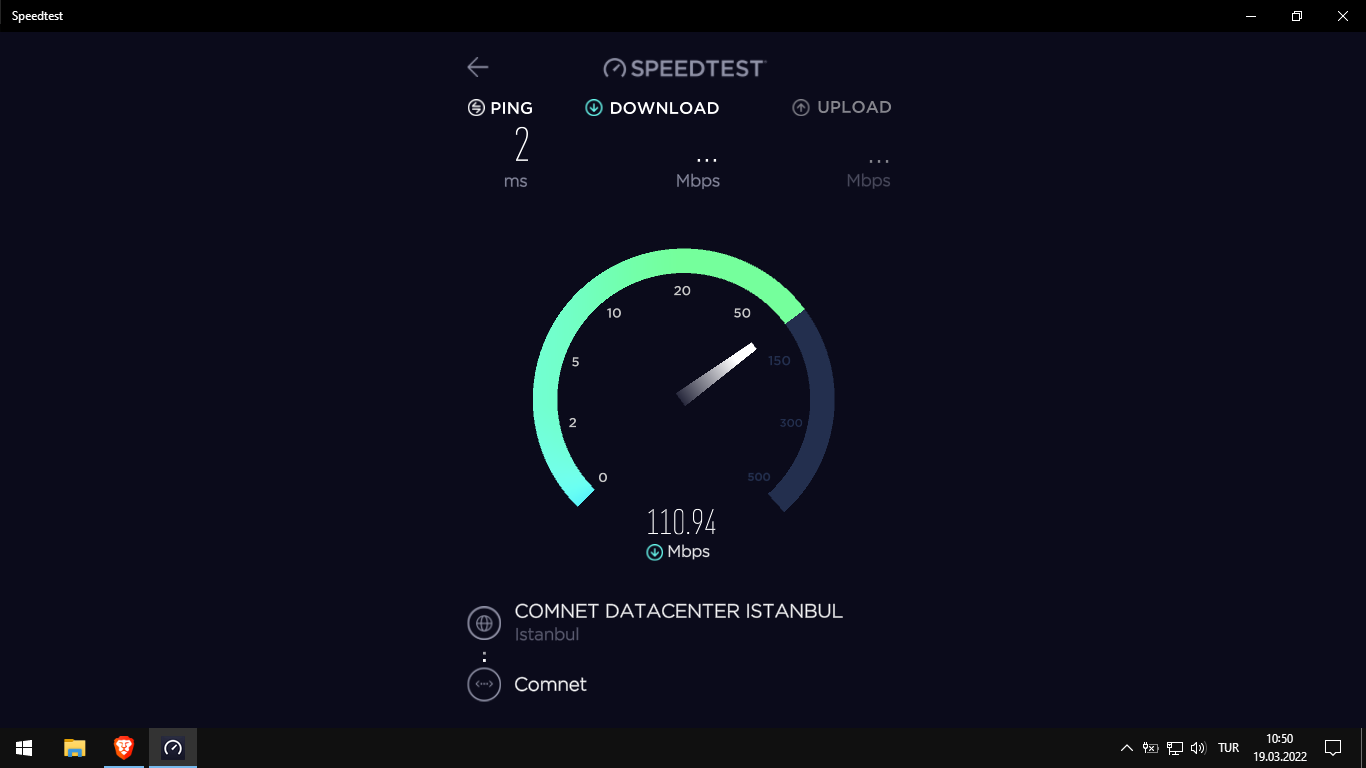Open File Explorer from the taskbar
This screenshot has height=768, width=1366.
click(75, 748)
